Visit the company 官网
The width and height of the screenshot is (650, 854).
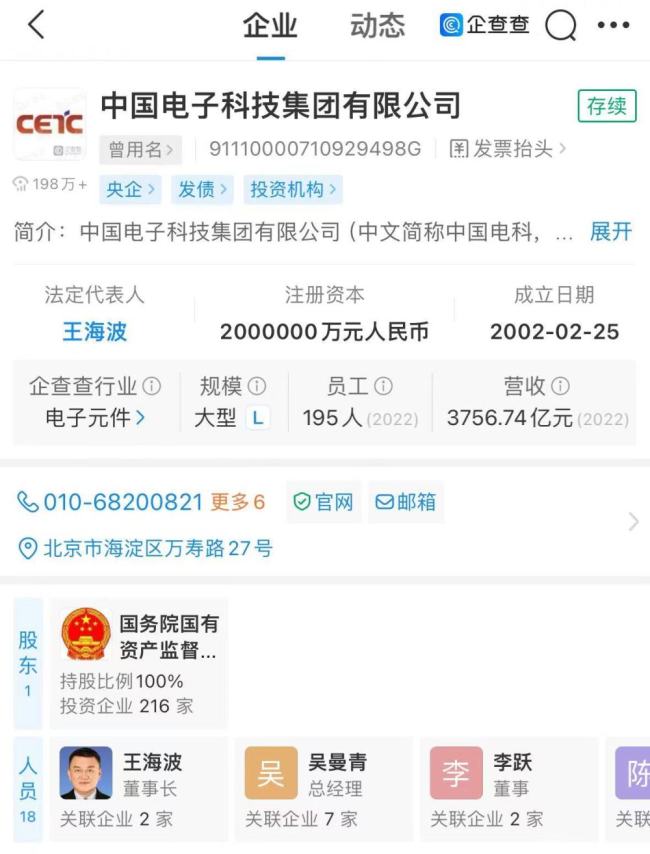[x=323, y=502]
